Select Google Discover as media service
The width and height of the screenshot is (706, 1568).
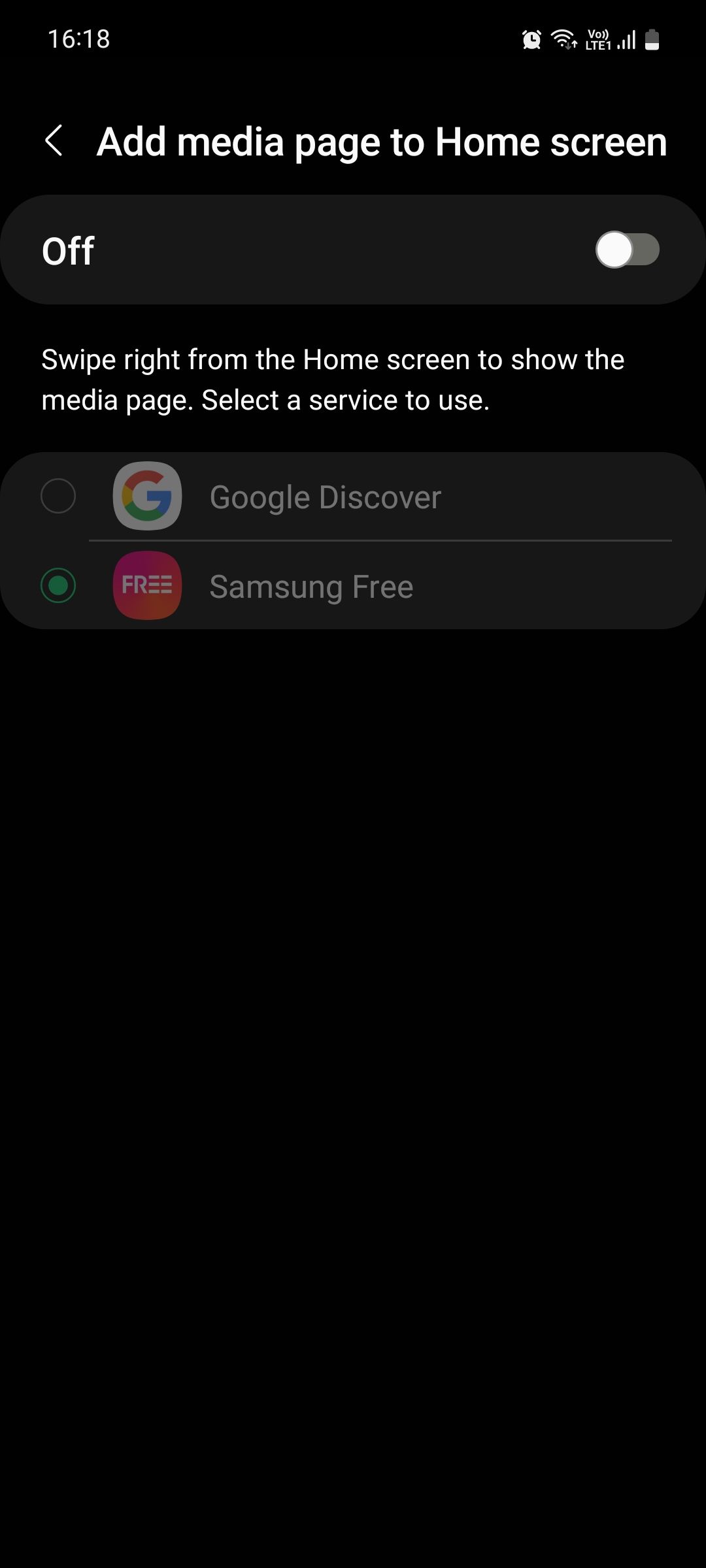(58, 497)
